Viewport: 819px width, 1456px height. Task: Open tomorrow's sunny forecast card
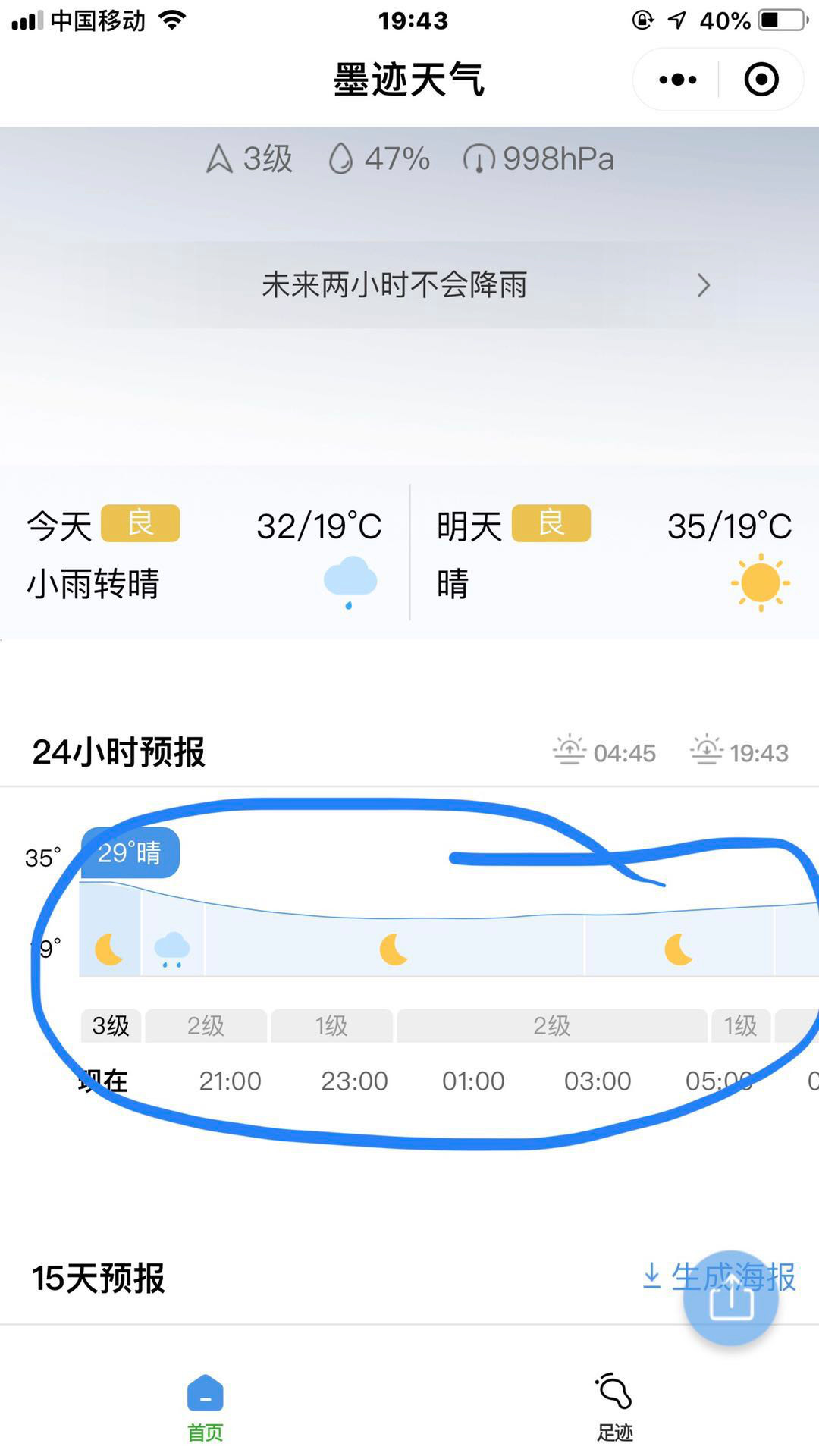coord(614,554)
